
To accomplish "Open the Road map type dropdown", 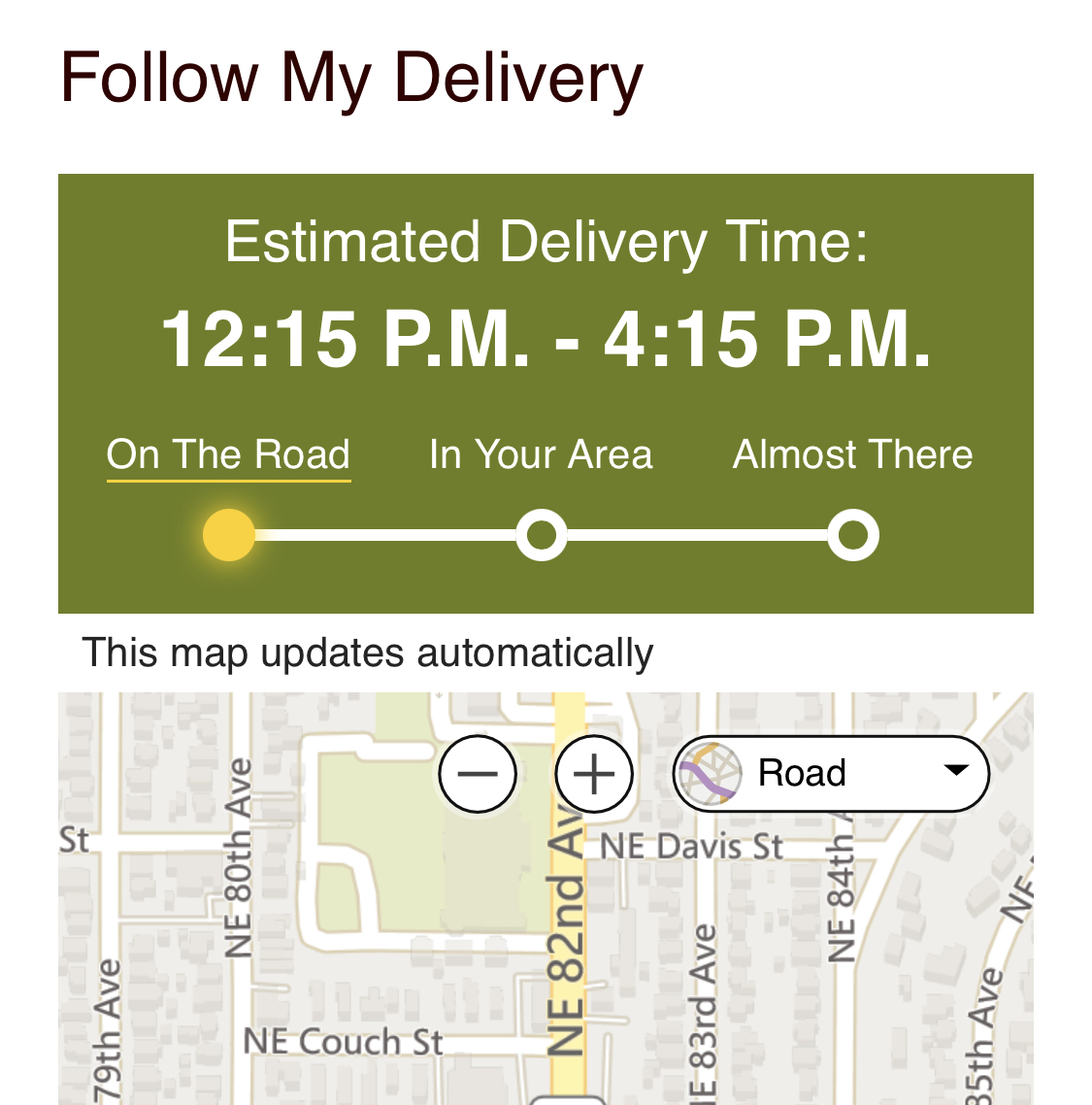I will (x=831, y=773).
